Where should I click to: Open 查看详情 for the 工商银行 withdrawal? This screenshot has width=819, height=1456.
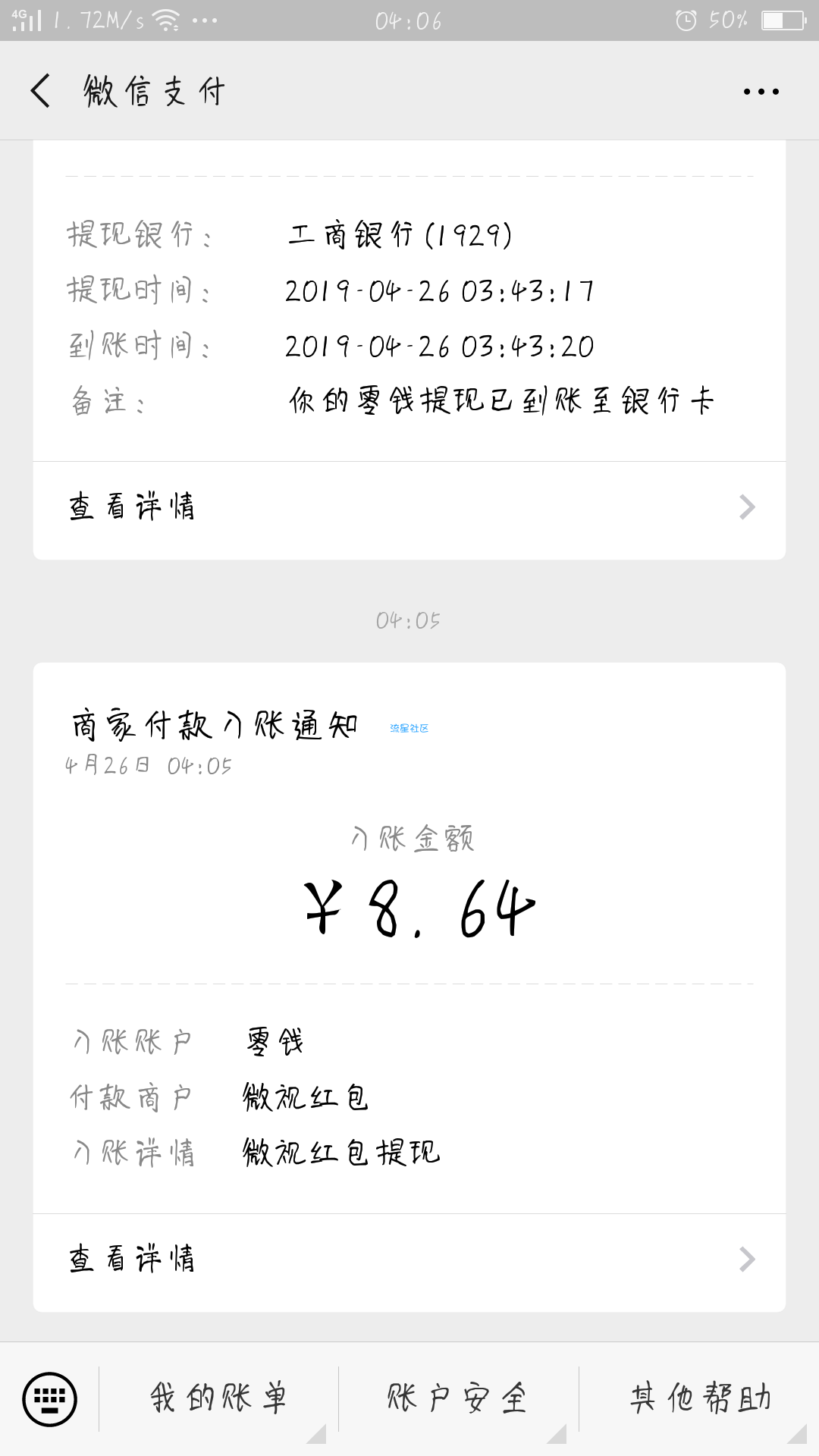click(409, 507)
